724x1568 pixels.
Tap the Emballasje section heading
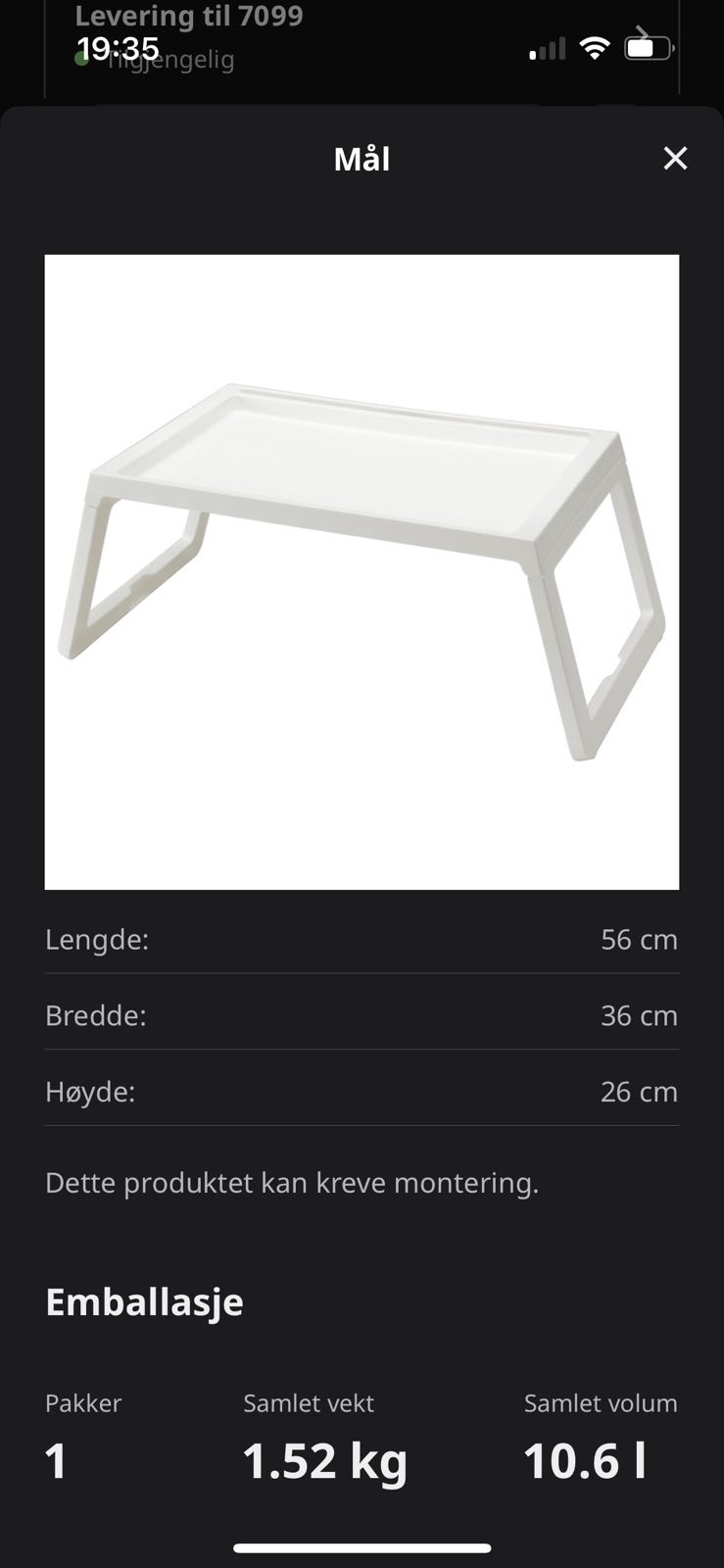[144, 1301]
